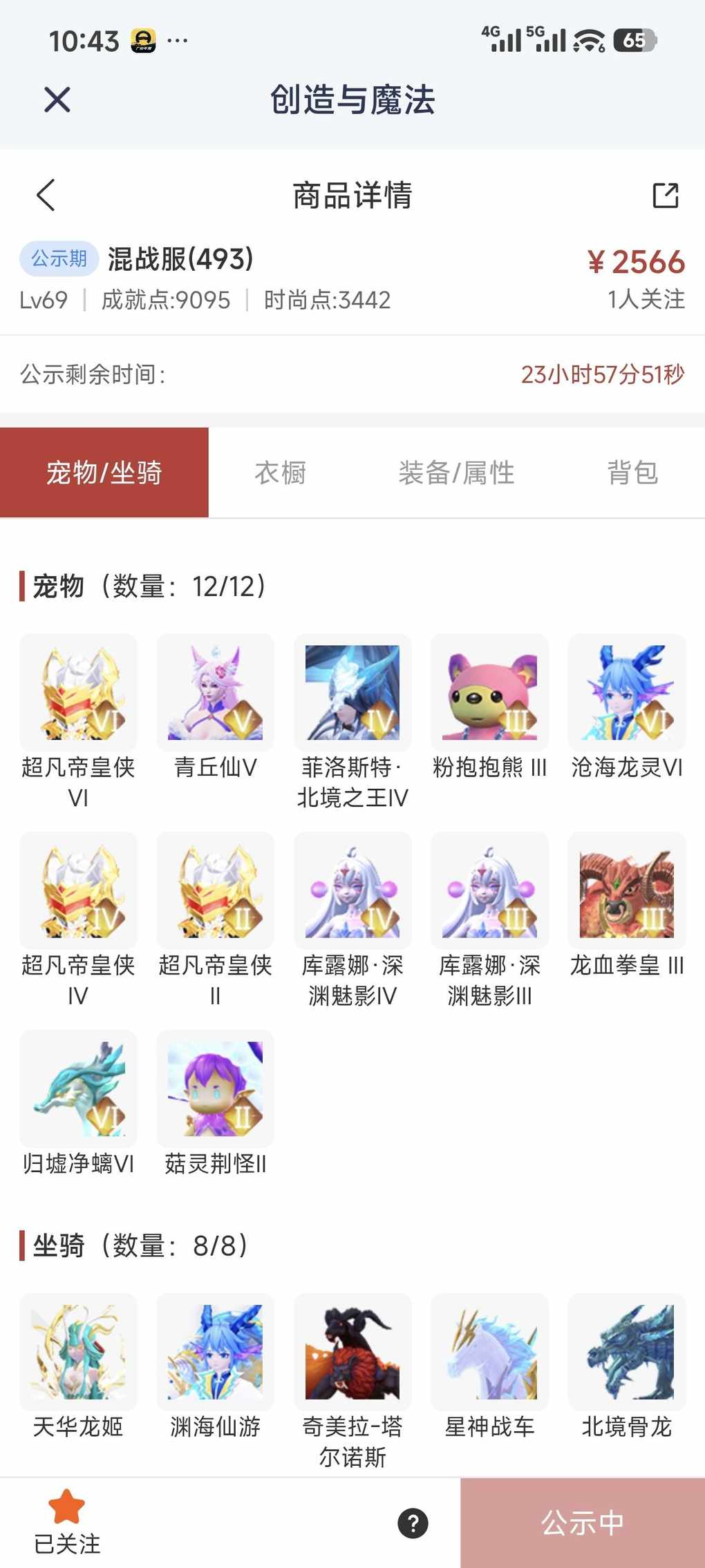Switch to the 衣橱 tab
The width and height of the screenshot is (705, 1568).
[x=280, y=473]
